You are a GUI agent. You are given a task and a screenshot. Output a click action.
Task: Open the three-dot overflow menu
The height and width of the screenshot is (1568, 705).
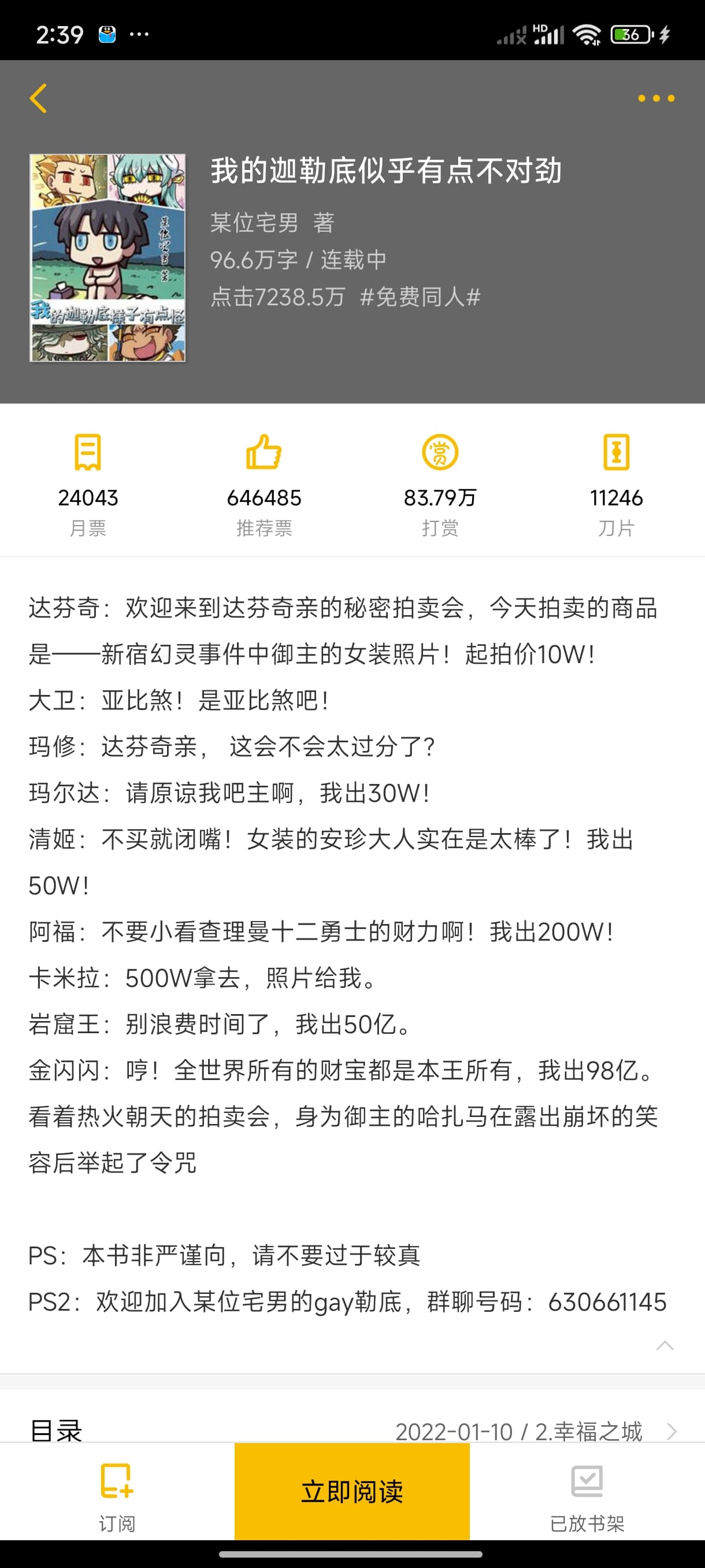(656, 98)
